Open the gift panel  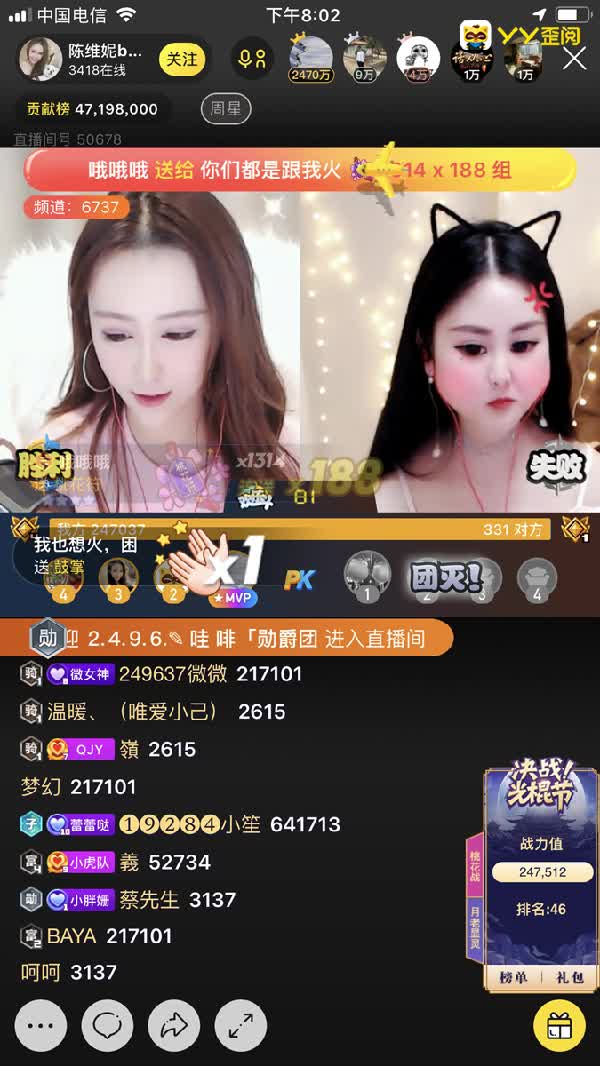[559, 1026]
